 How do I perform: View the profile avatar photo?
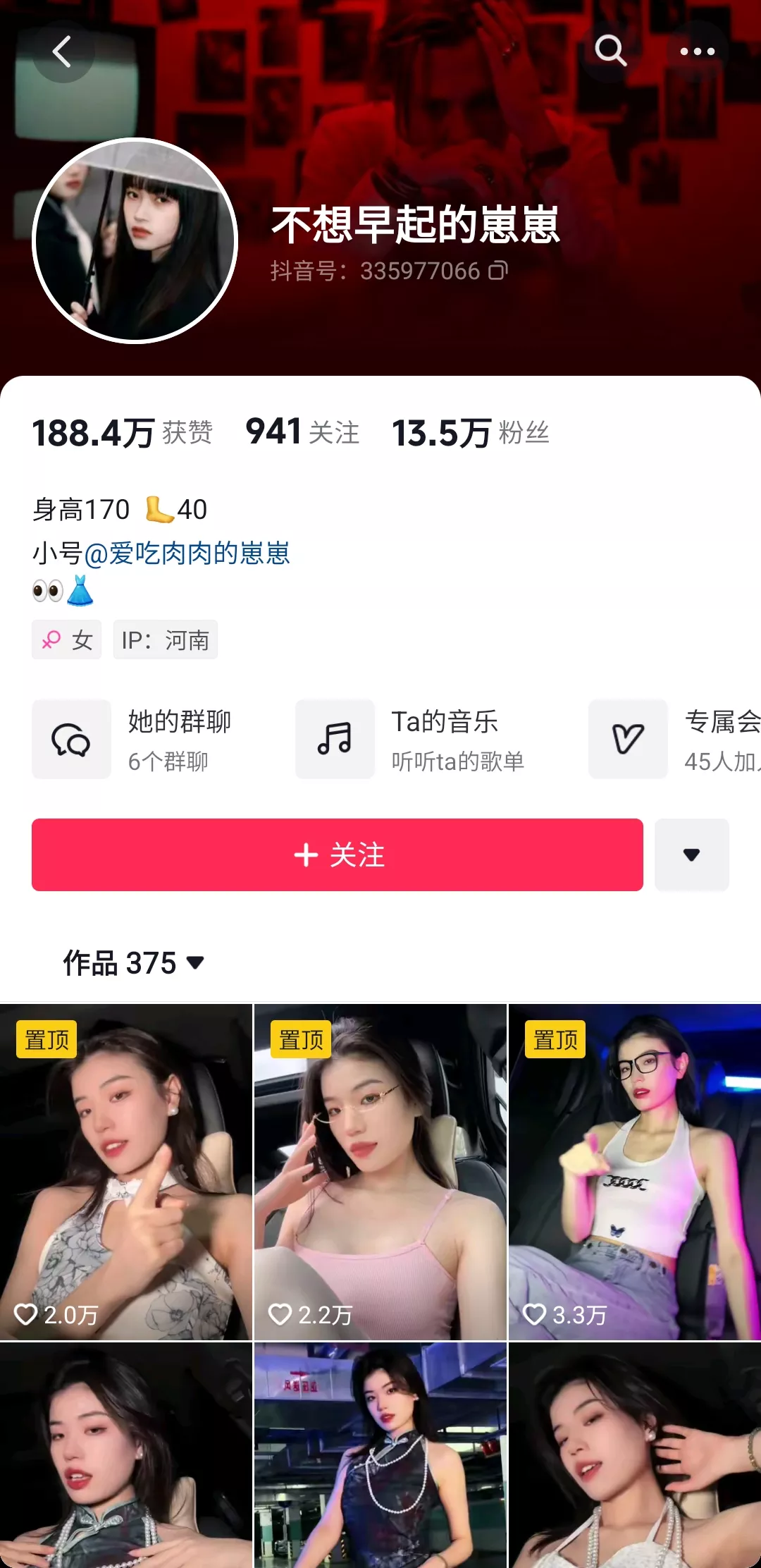[135, 240]
